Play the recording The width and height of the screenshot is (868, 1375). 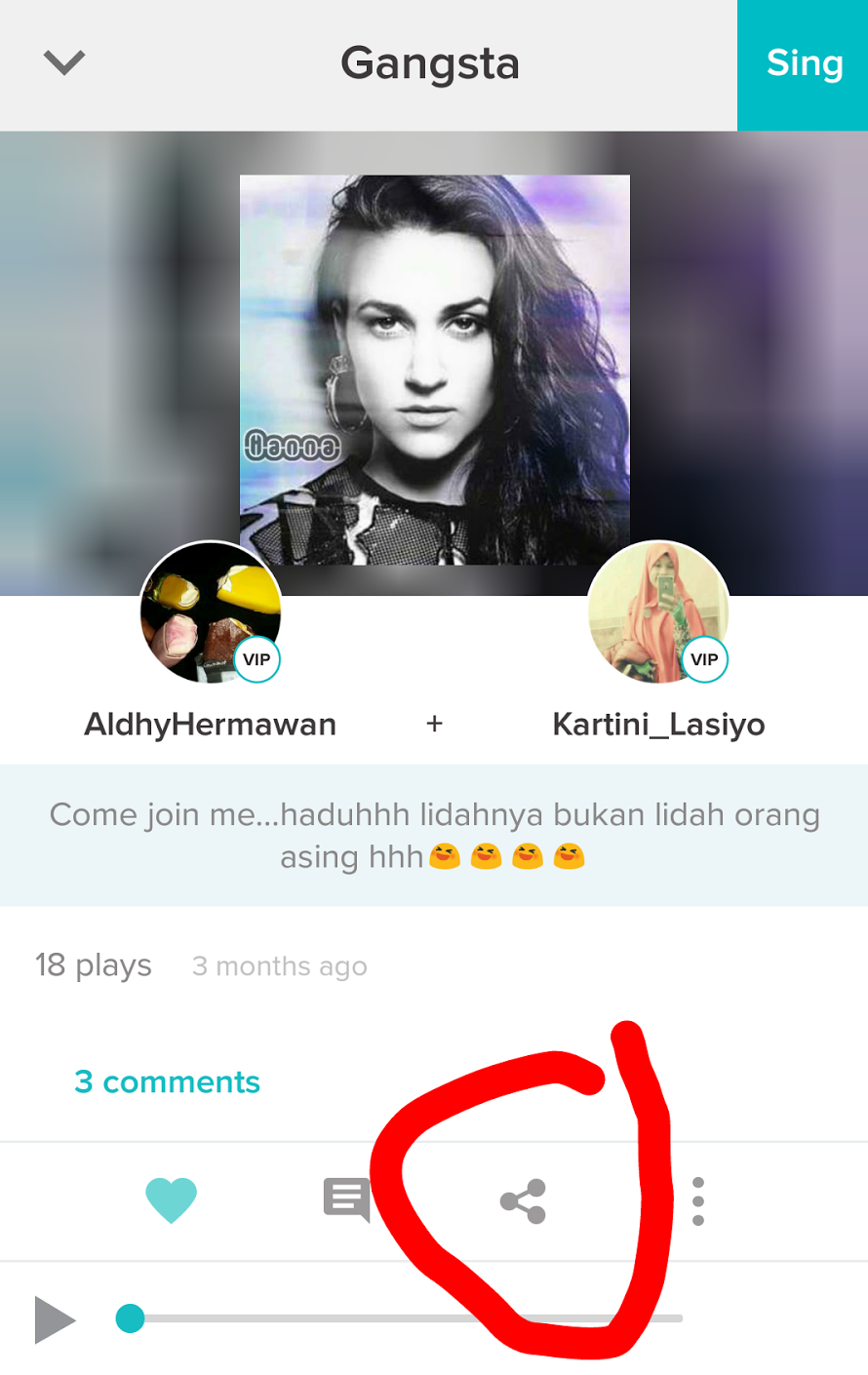pyautogui.click(x=55, y=1319)
